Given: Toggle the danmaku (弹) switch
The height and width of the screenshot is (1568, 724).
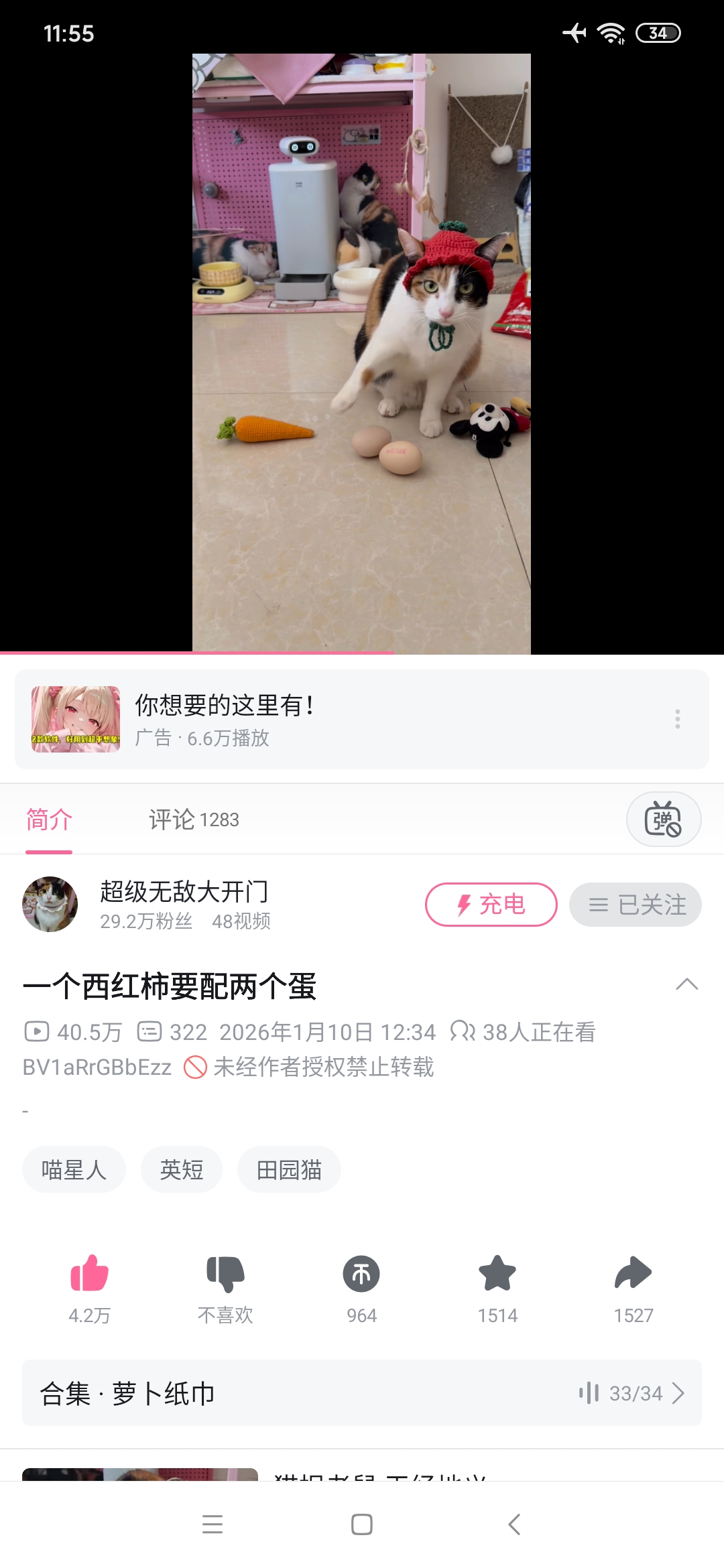Looking at the screenshot, I should click(663, 820).
